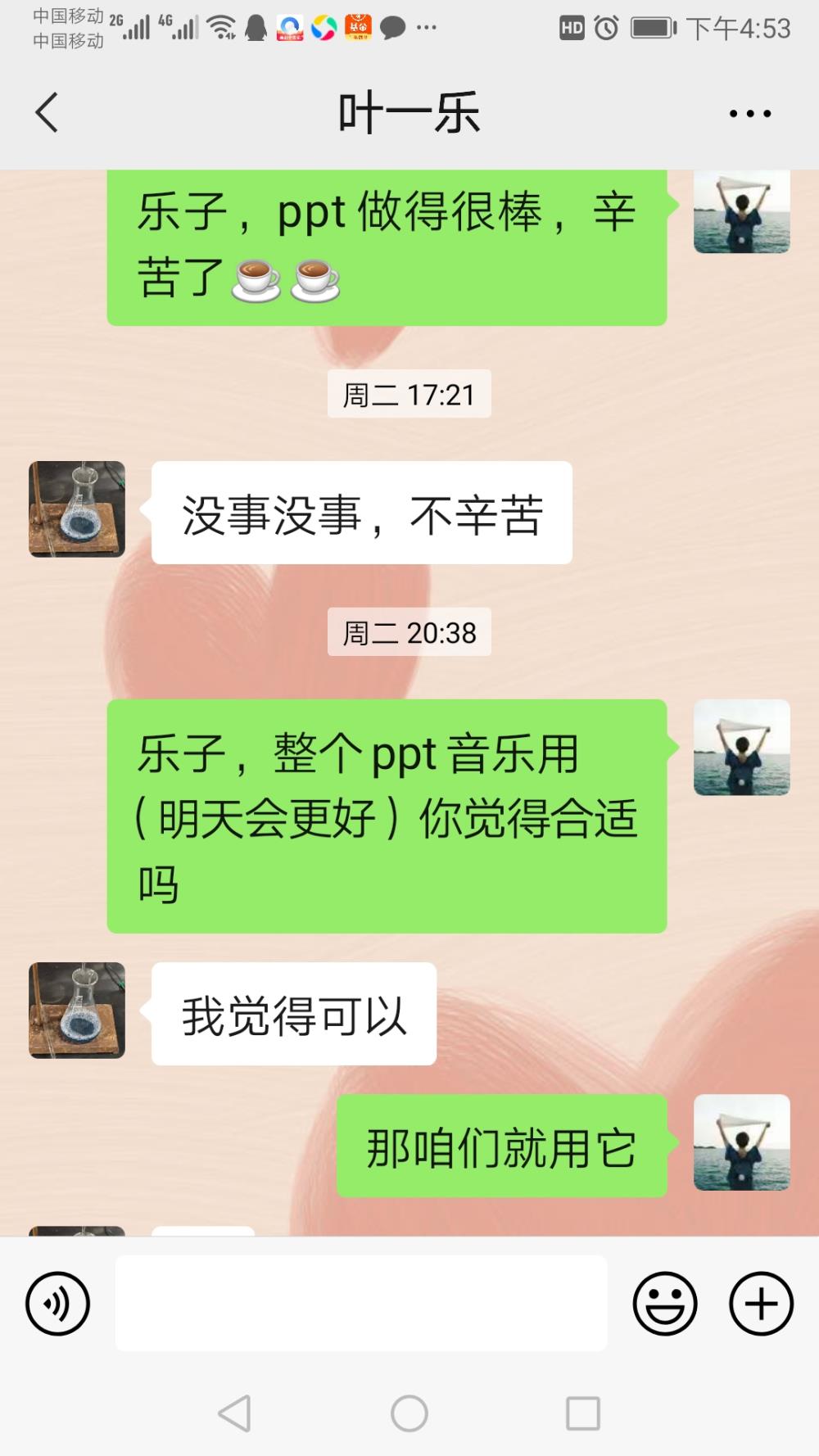Open the plus attachment menu
819x1456 pixels.
click(761, 1303)
